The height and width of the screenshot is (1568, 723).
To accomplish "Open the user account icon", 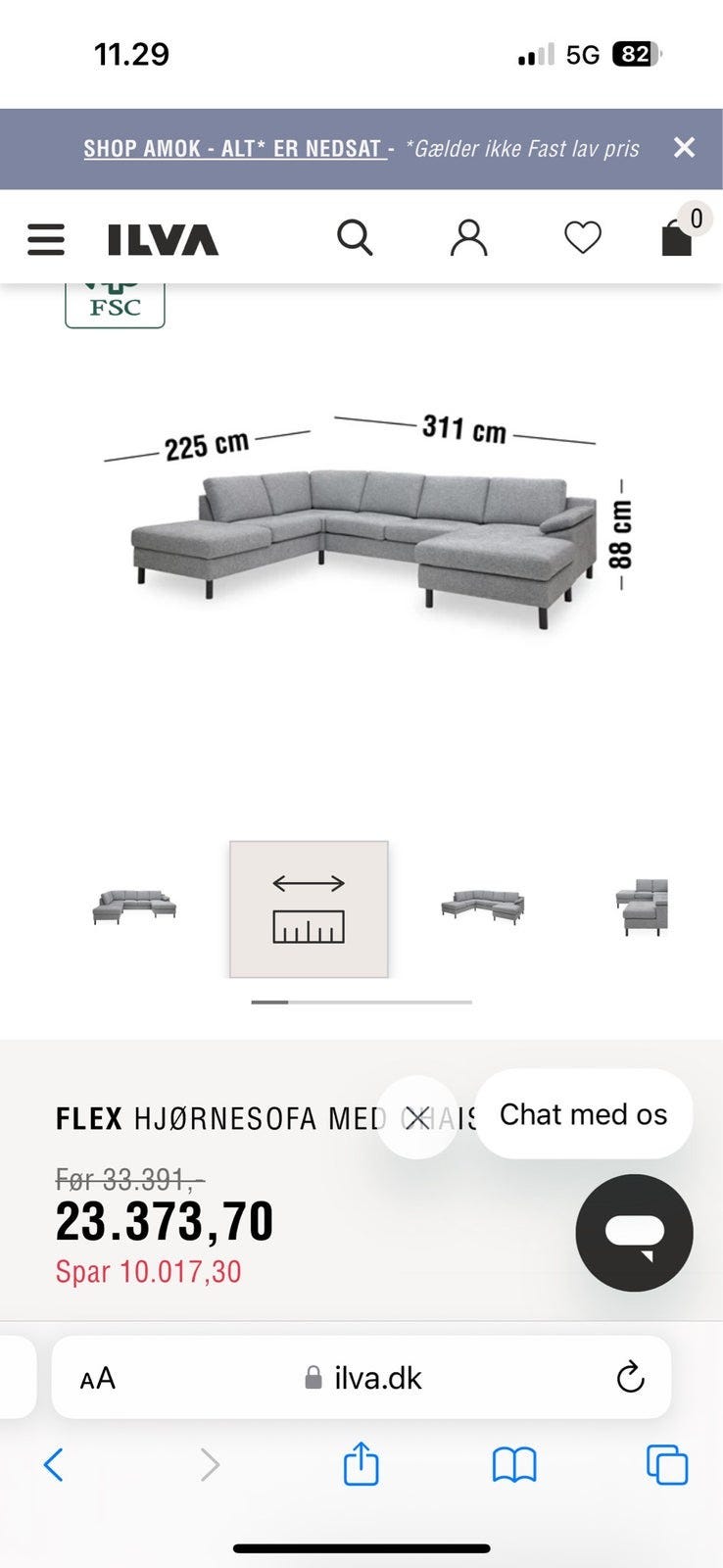I will [469, 237].
